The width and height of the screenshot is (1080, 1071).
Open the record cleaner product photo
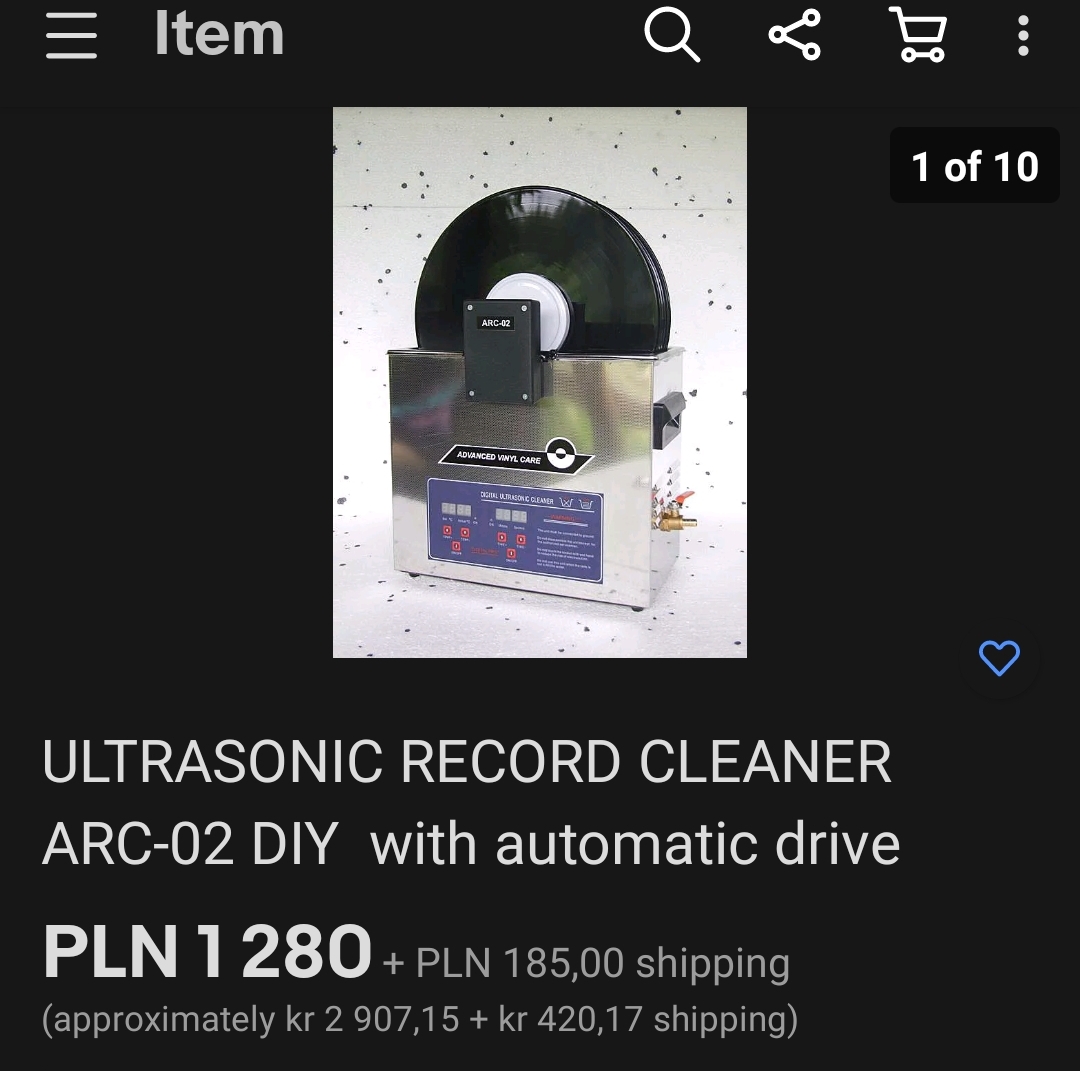click(539, 382)
